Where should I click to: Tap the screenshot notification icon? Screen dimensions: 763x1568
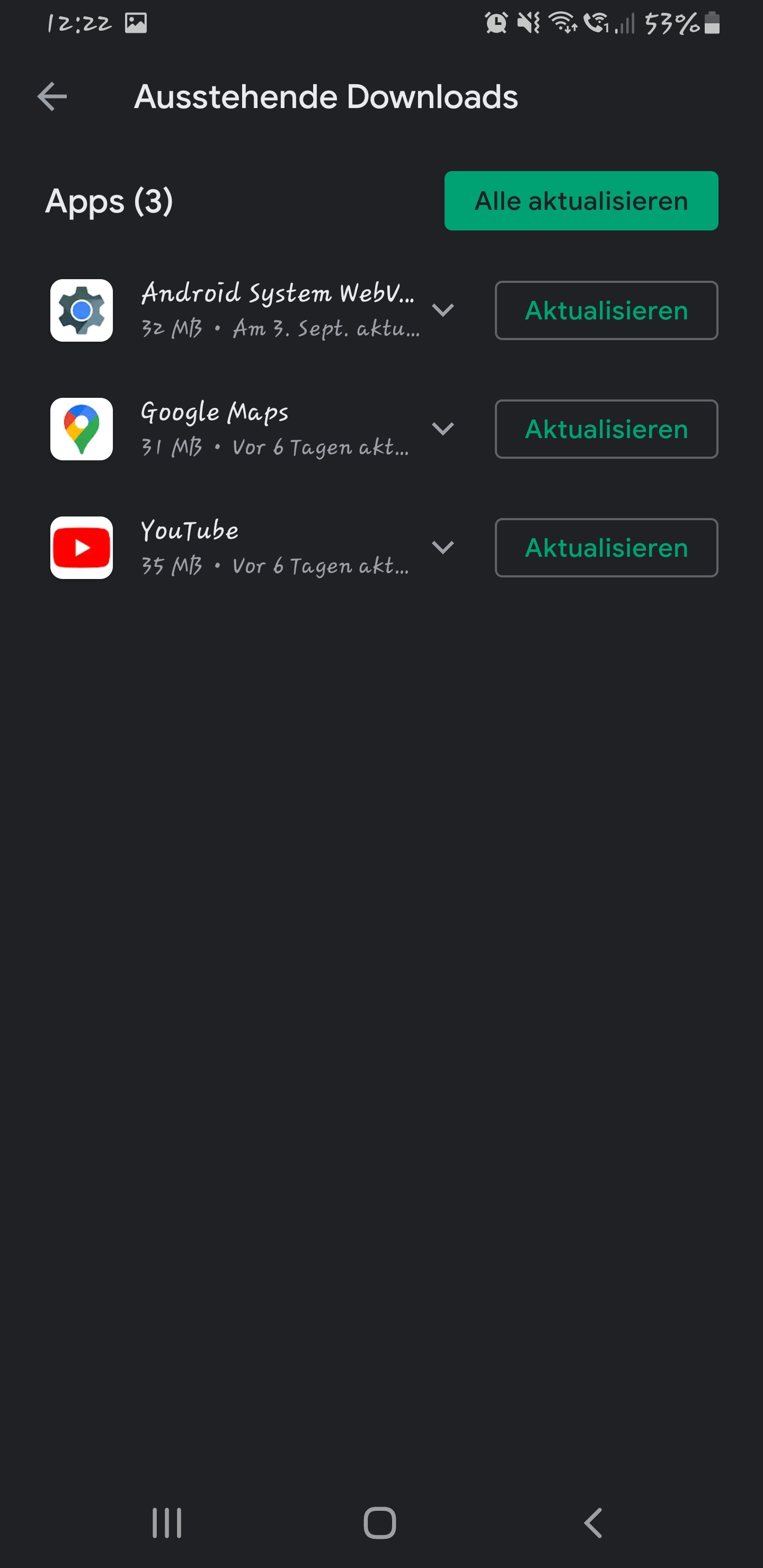coord(137,23)
